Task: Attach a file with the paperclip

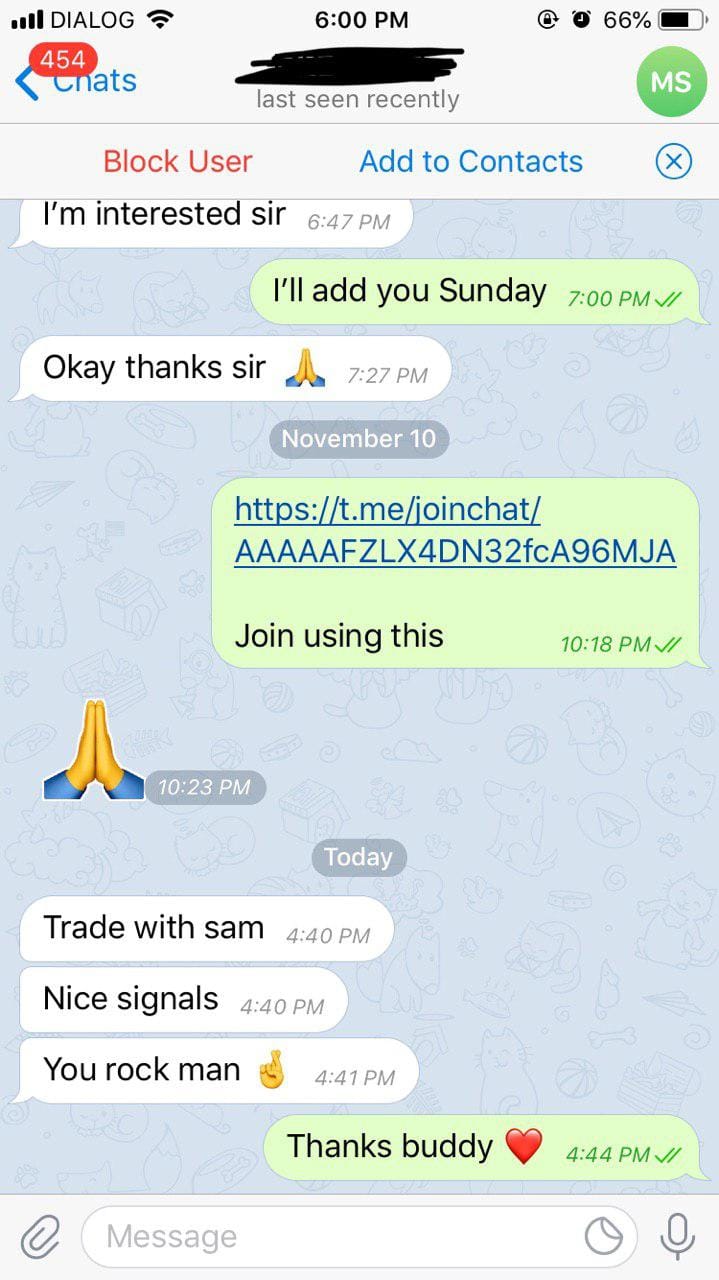Action: (41, 1237)
